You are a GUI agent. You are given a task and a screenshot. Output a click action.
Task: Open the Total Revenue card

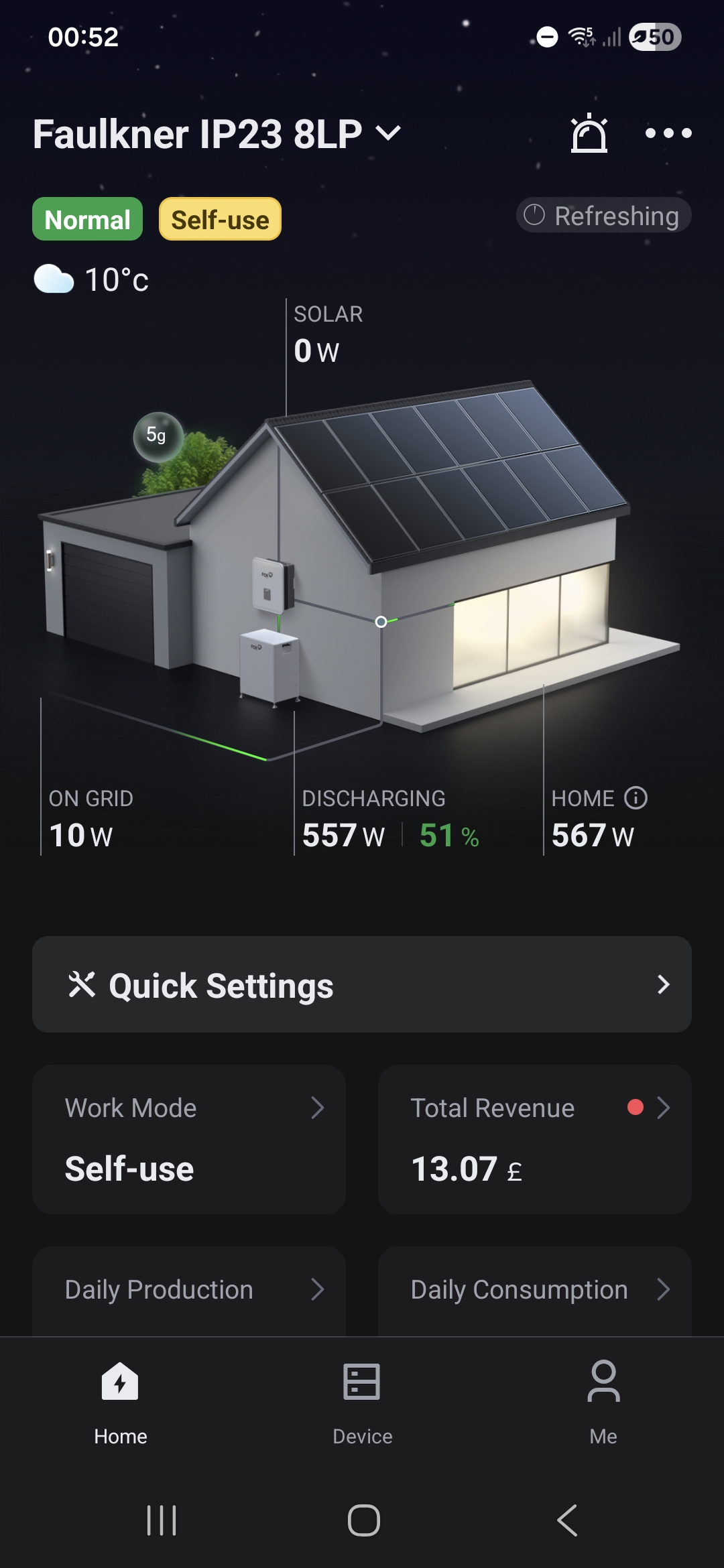pos(535,1139)
